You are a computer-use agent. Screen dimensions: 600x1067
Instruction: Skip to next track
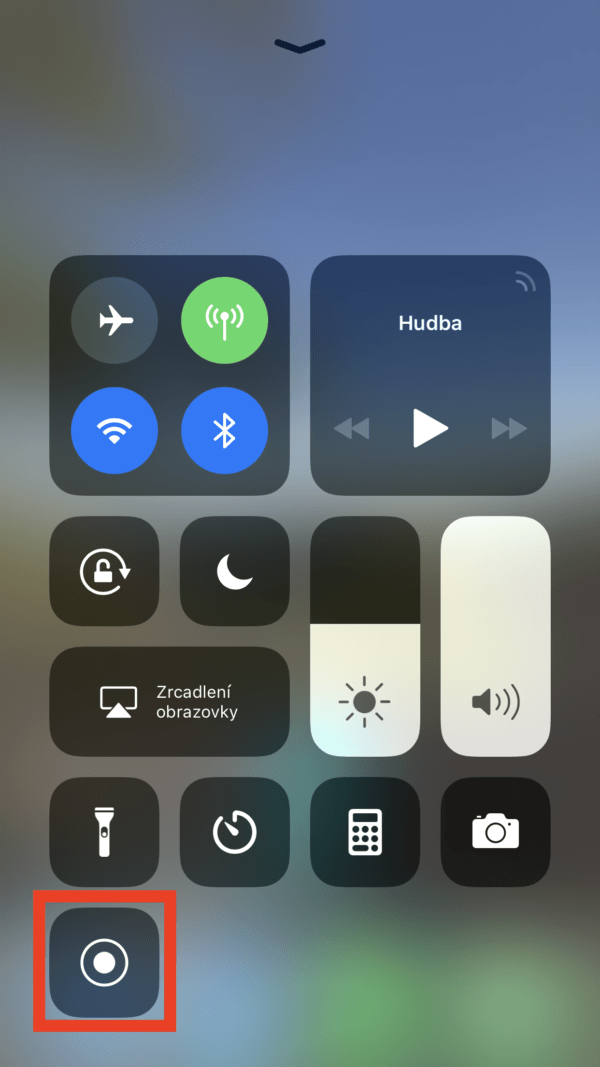click(509, 429)
